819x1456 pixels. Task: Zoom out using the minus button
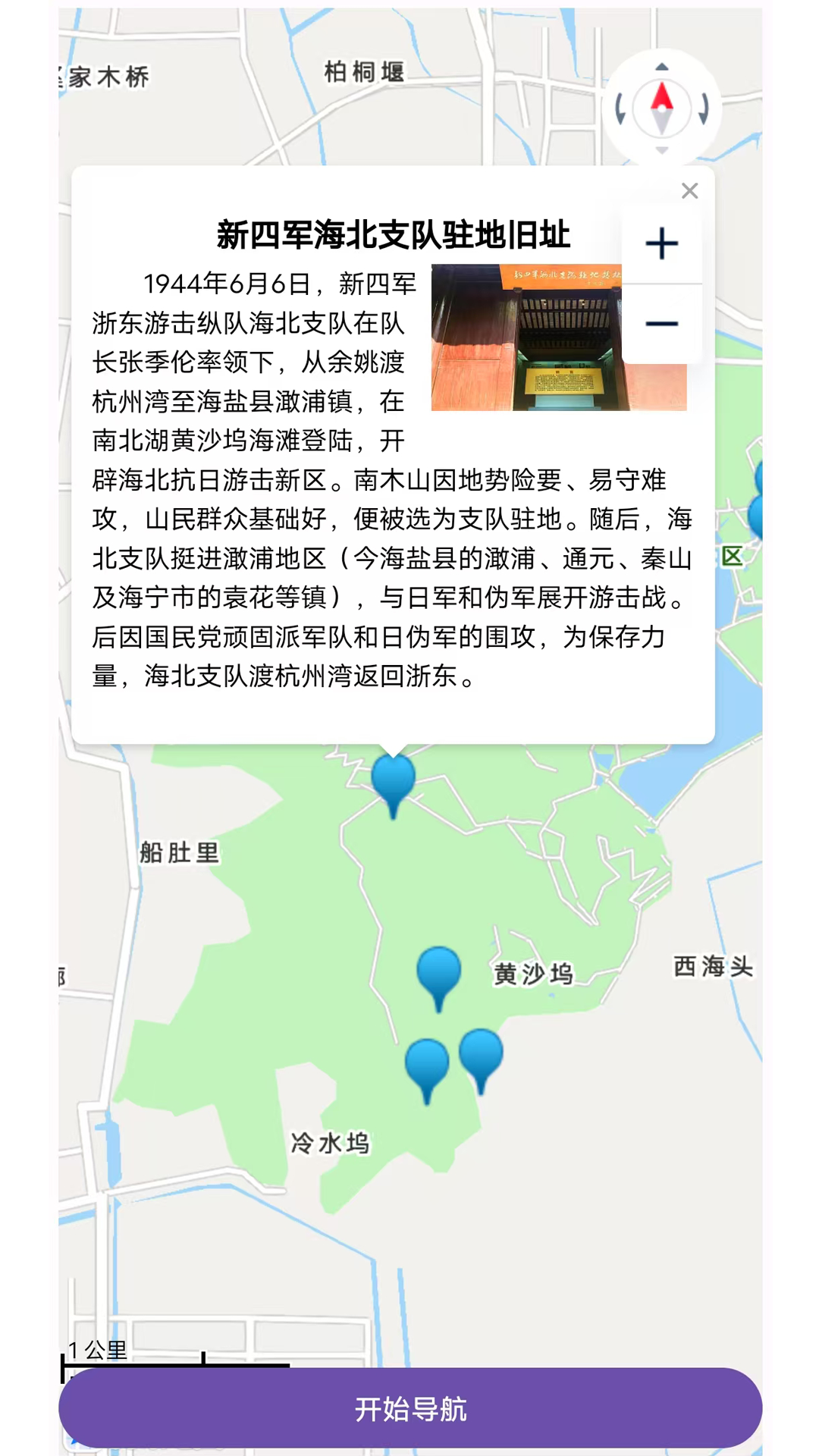(x=662, y=323)
